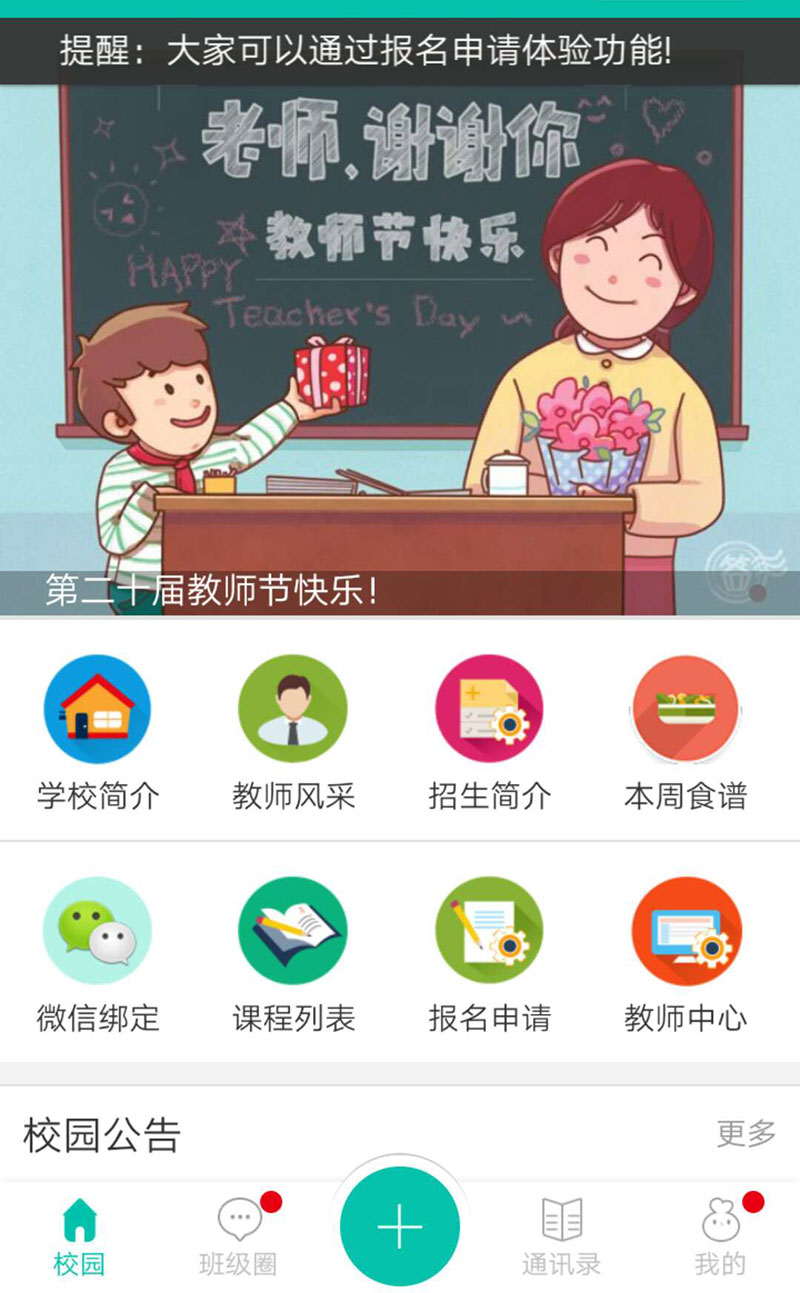Switch to the 我的 tab
The width and height of the screenshot is (800, 1293).
(721, 1238)
